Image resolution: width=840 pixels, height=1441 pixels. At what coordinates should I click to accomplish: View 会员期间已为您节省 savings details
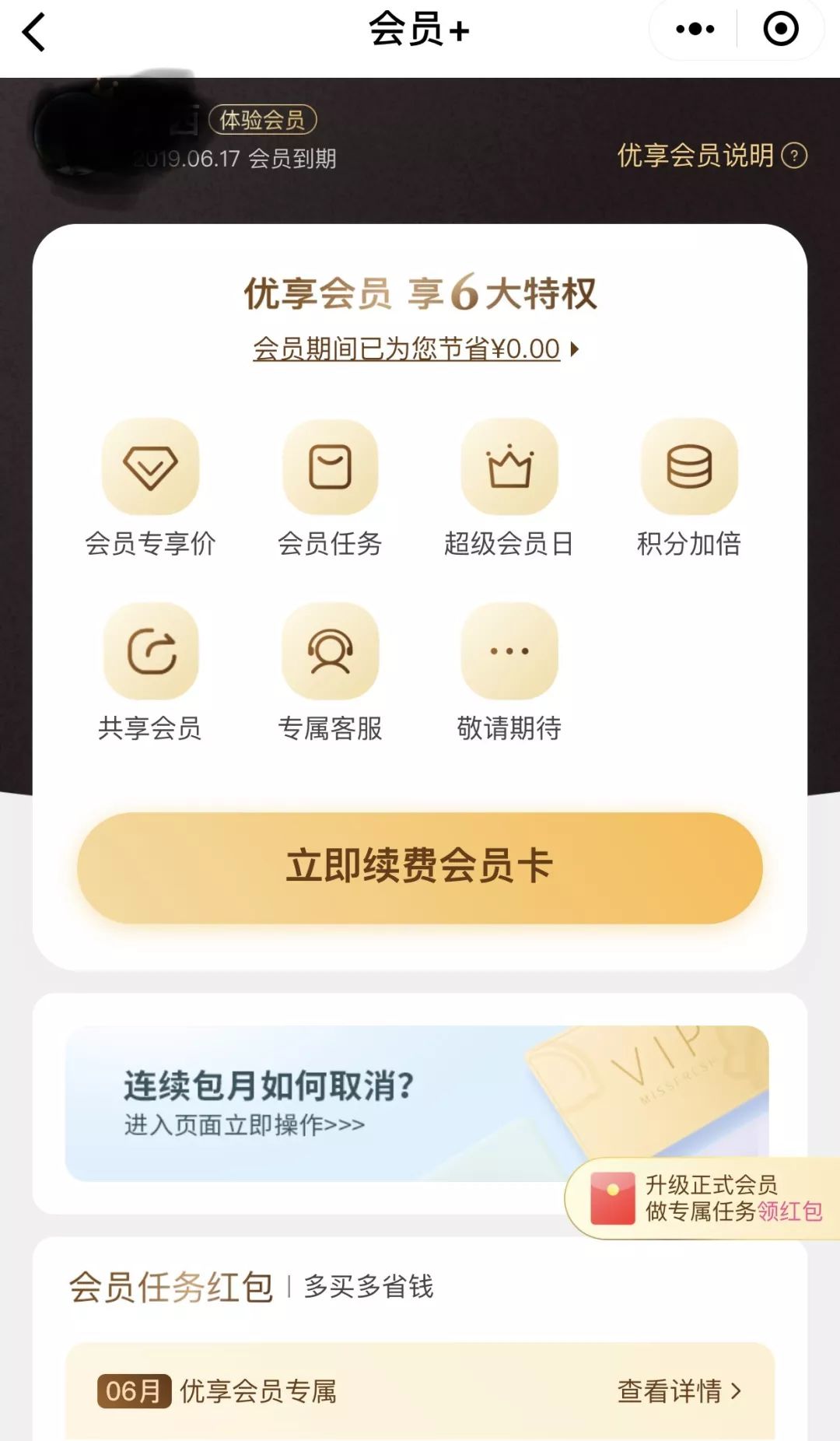pyautogui.click(x=416, y=349)
